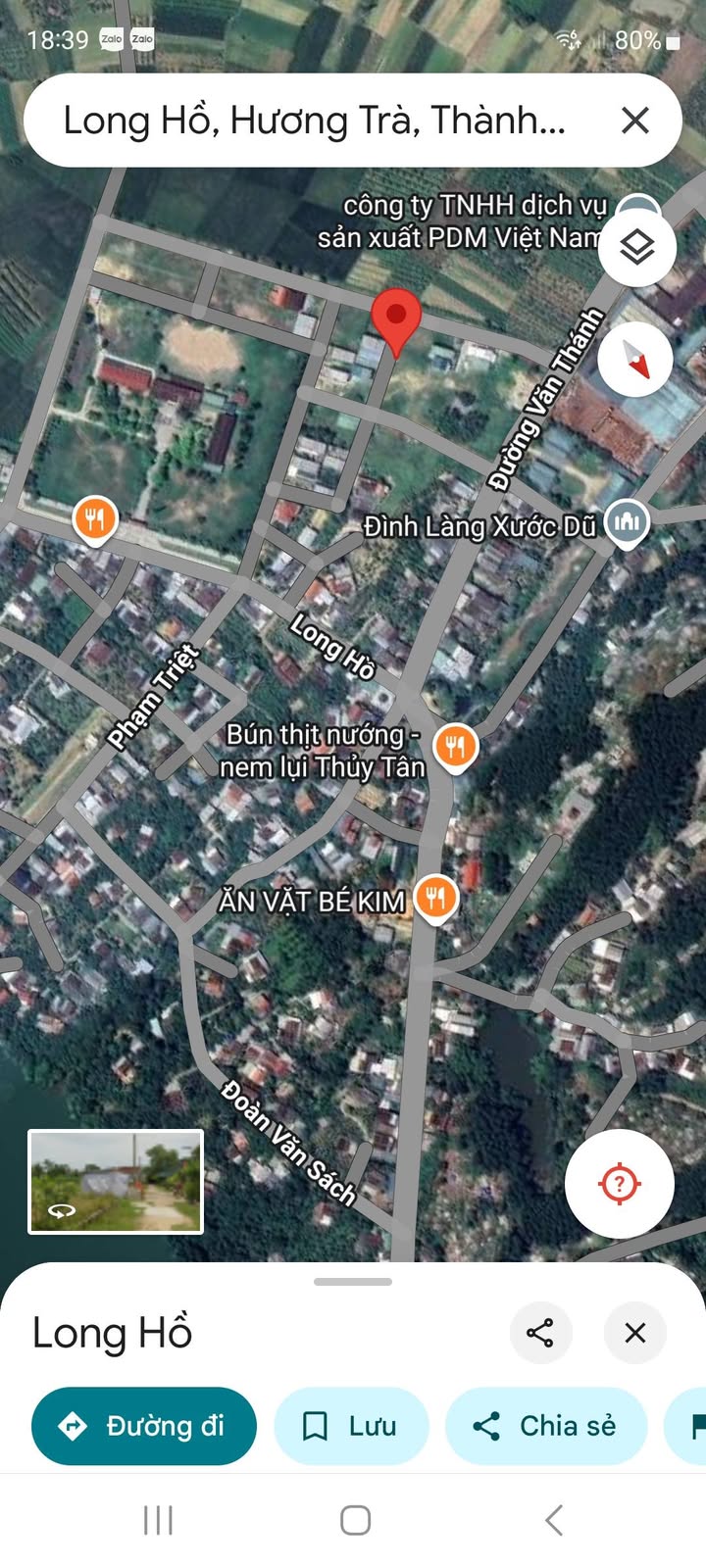Center map on my location
Viewport: 706px width, 1568px height.
619,1183
